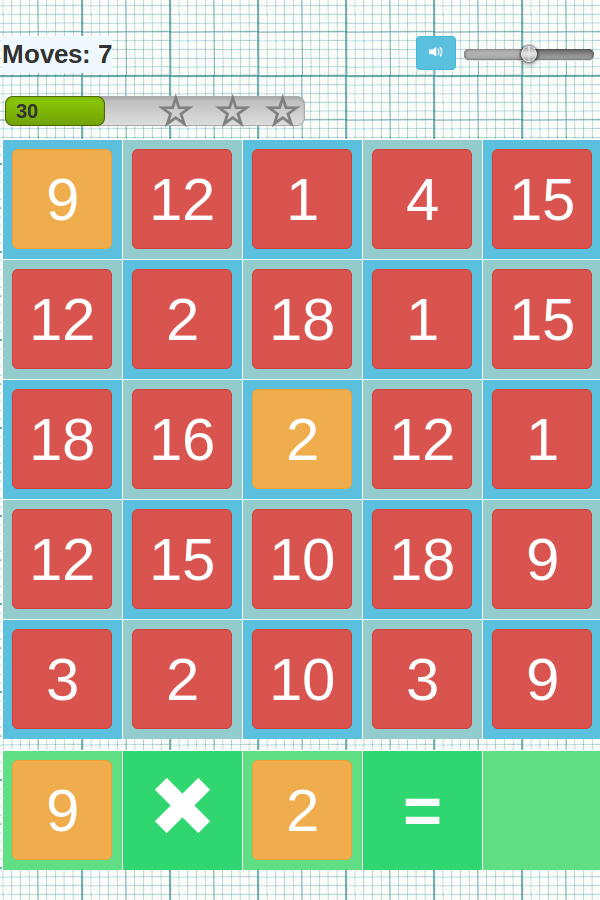This screenshot has height=900, width=600.
Task: Remove the 2 from the equation bar
Action: click(302, 810)
